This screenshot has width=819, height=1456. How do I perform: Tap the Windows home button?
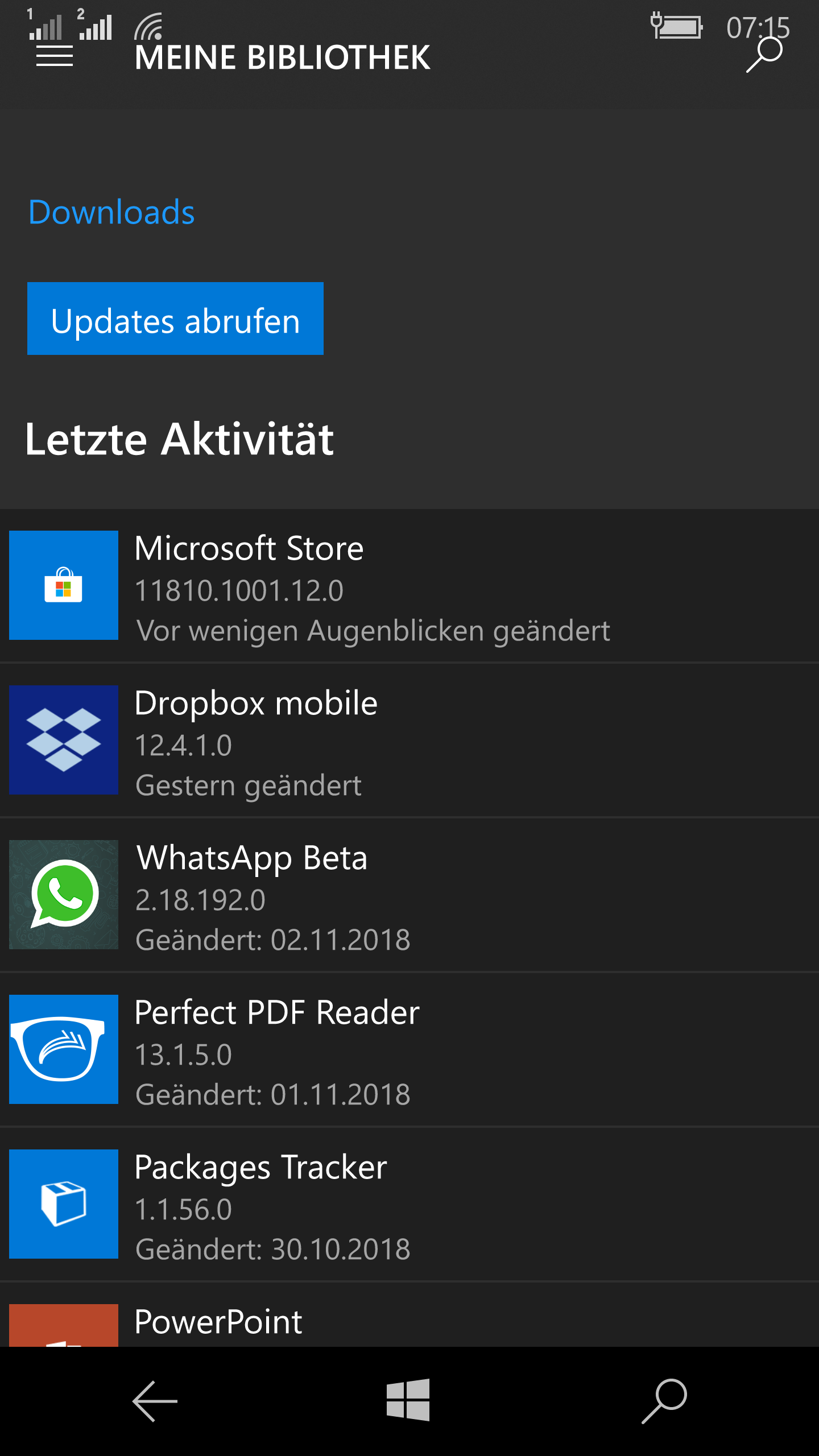408,1400
